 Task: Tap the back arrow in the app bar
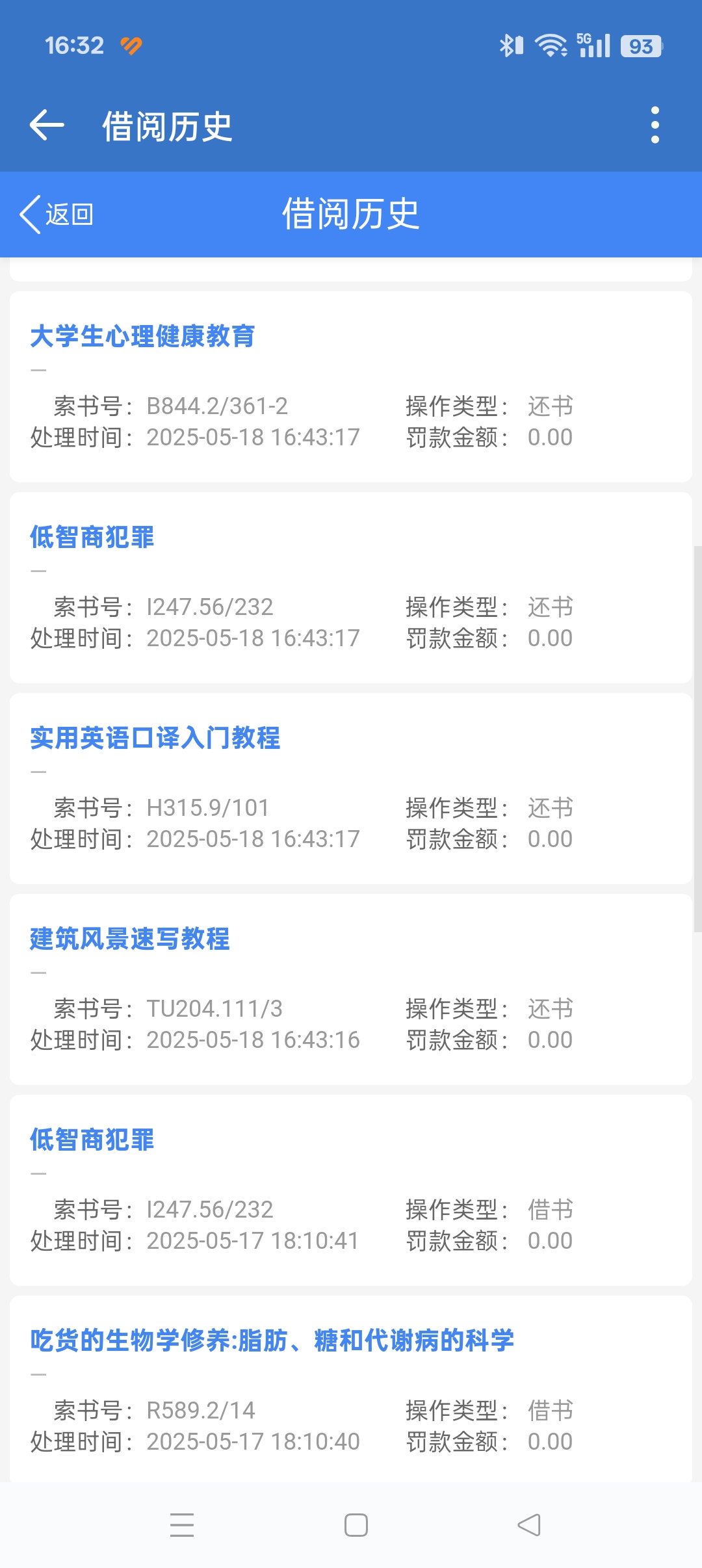(x=47, y=125)
